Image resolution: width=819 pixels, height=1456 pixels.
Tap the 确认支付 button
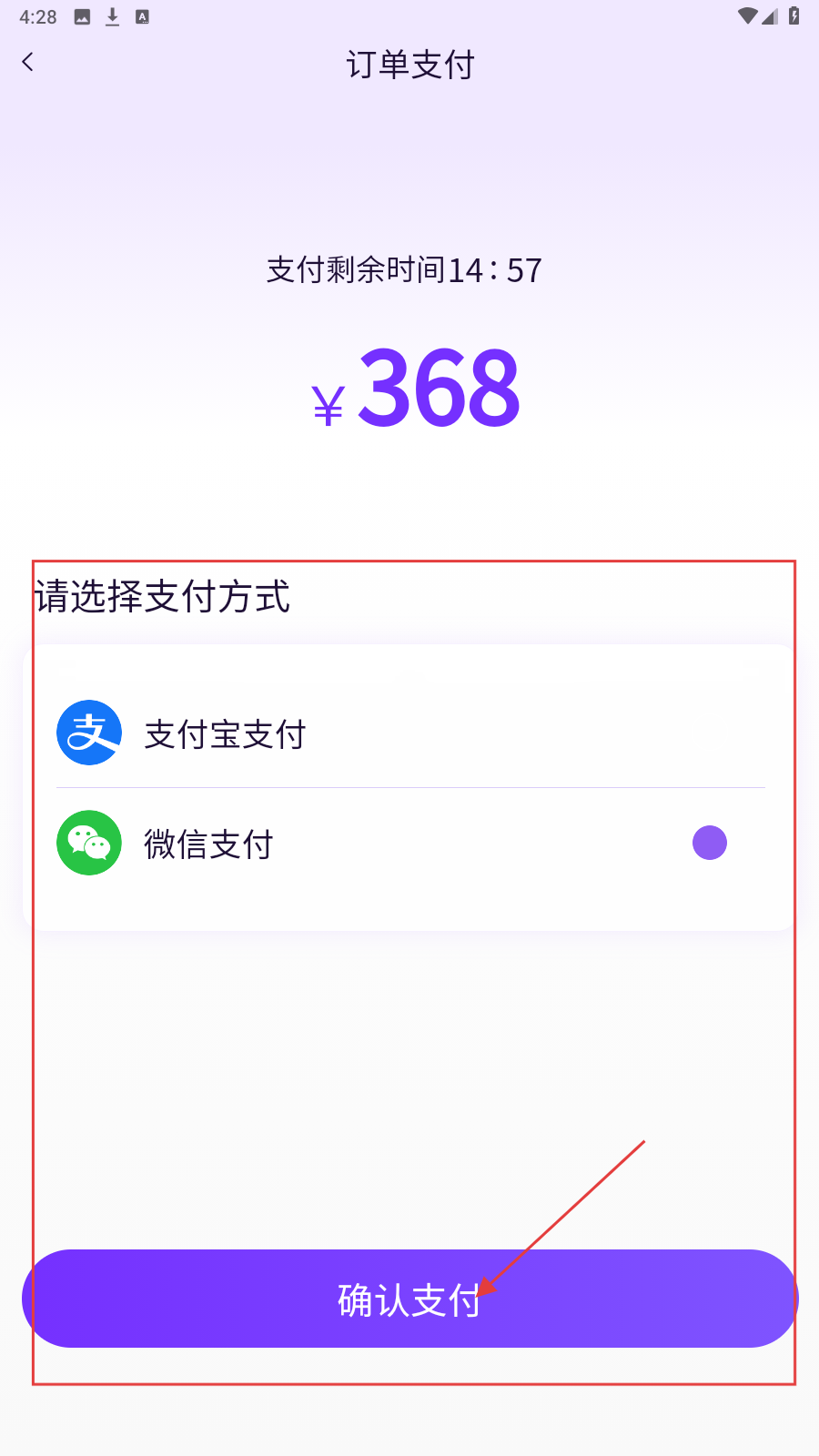(409, 1299)
